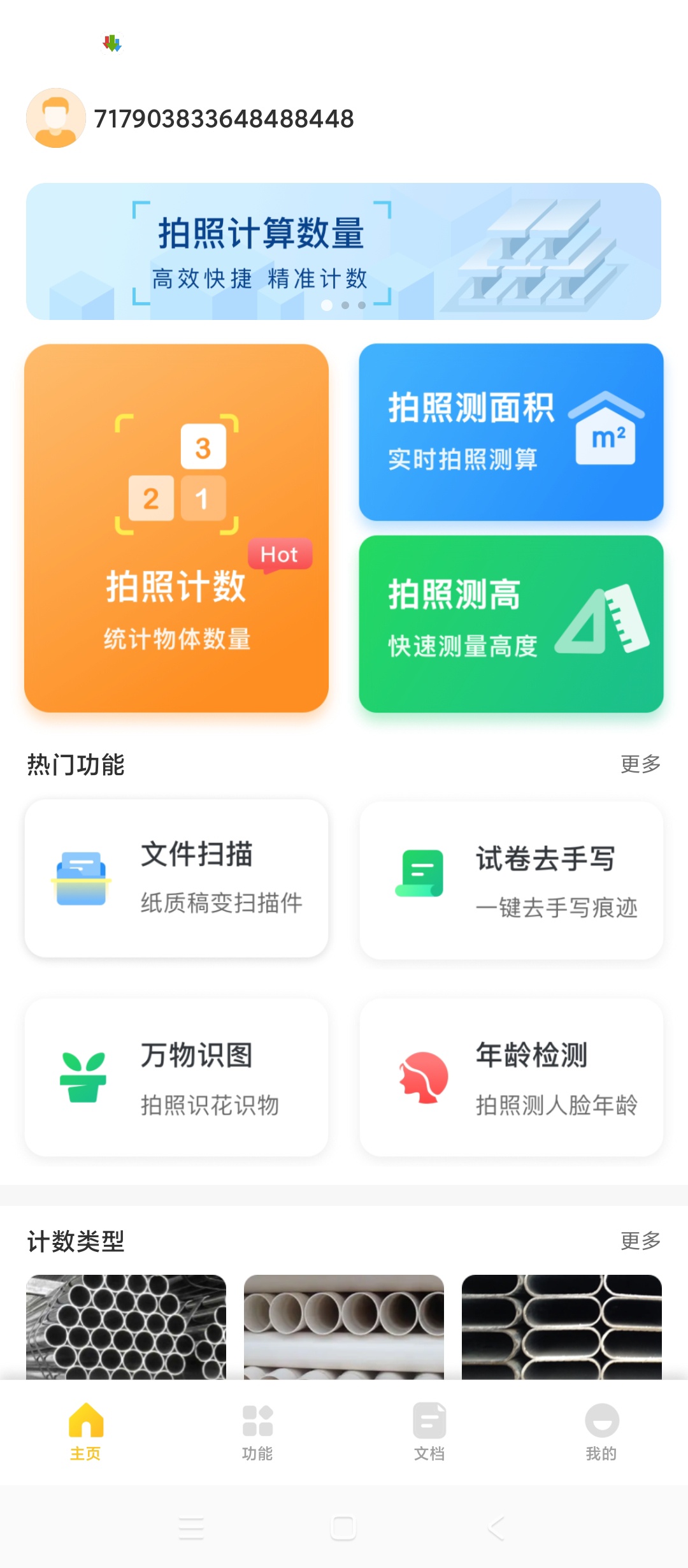Open the 拍照测面积 card
The image size is (688, 1568).
(x=511, y=432)
